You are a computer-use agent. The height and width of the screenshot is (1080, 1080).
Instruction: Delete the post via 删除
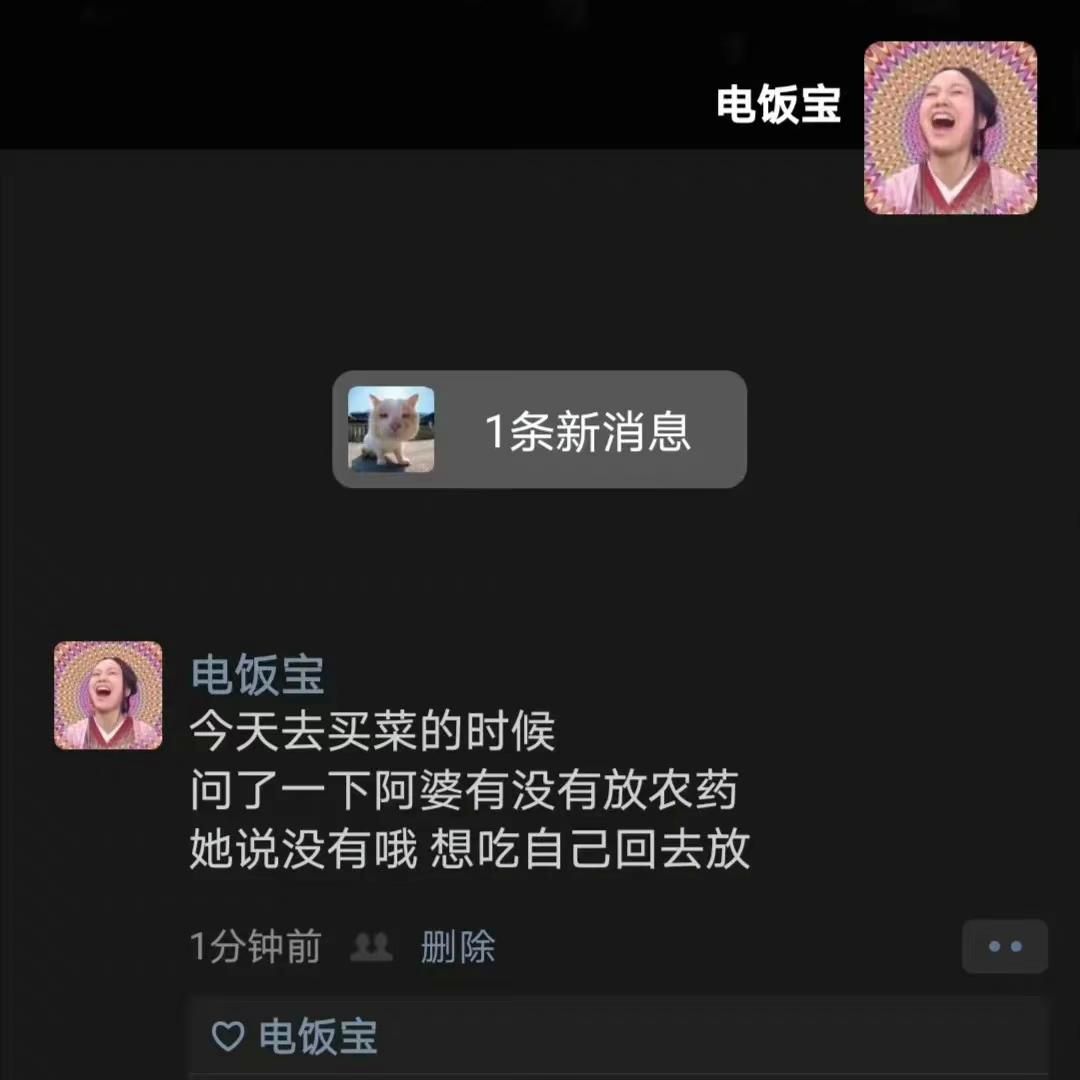click(458, 946)
